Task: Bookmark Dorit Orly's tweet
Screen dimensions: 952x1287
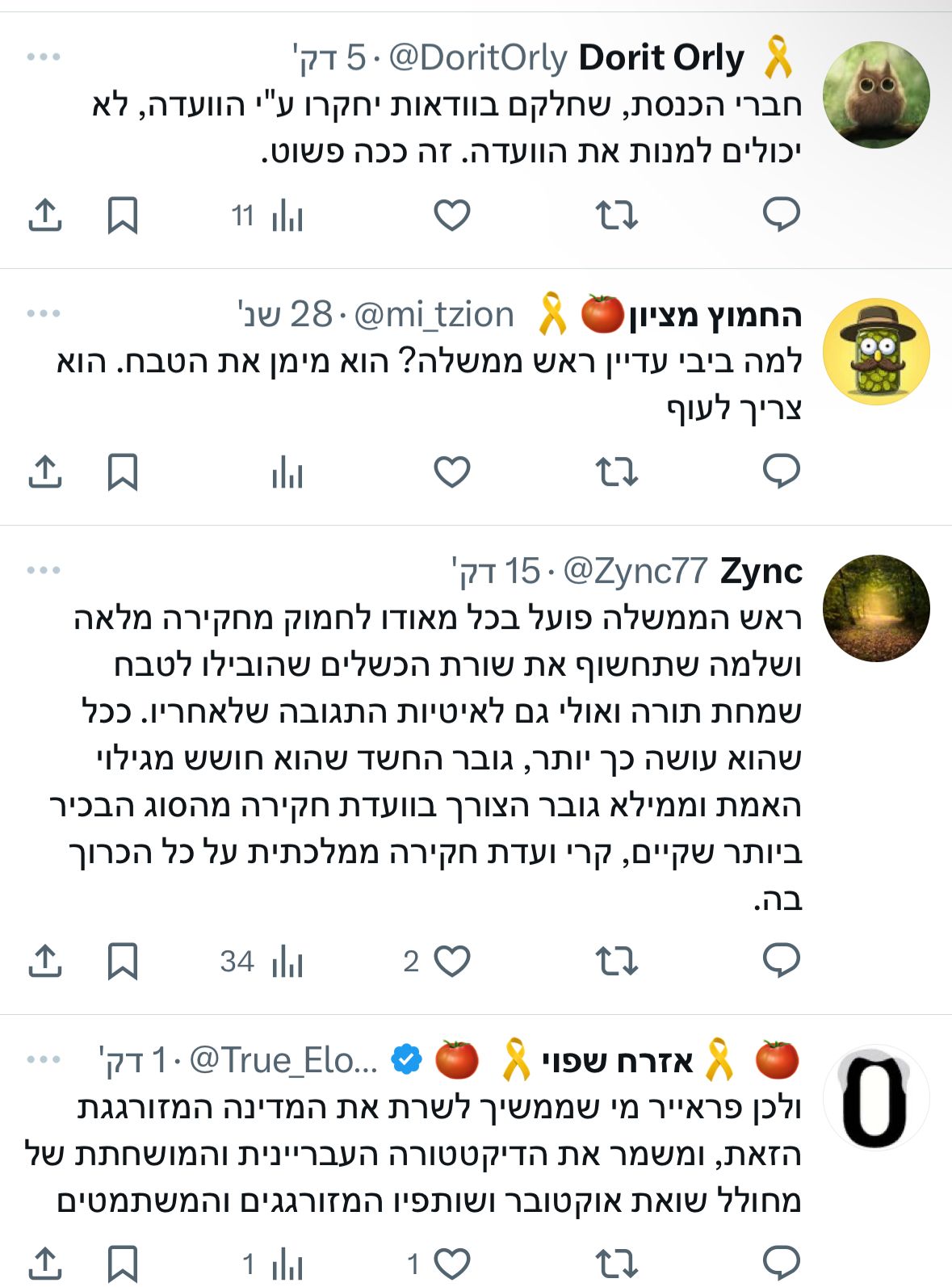Action: pos(123,216)
